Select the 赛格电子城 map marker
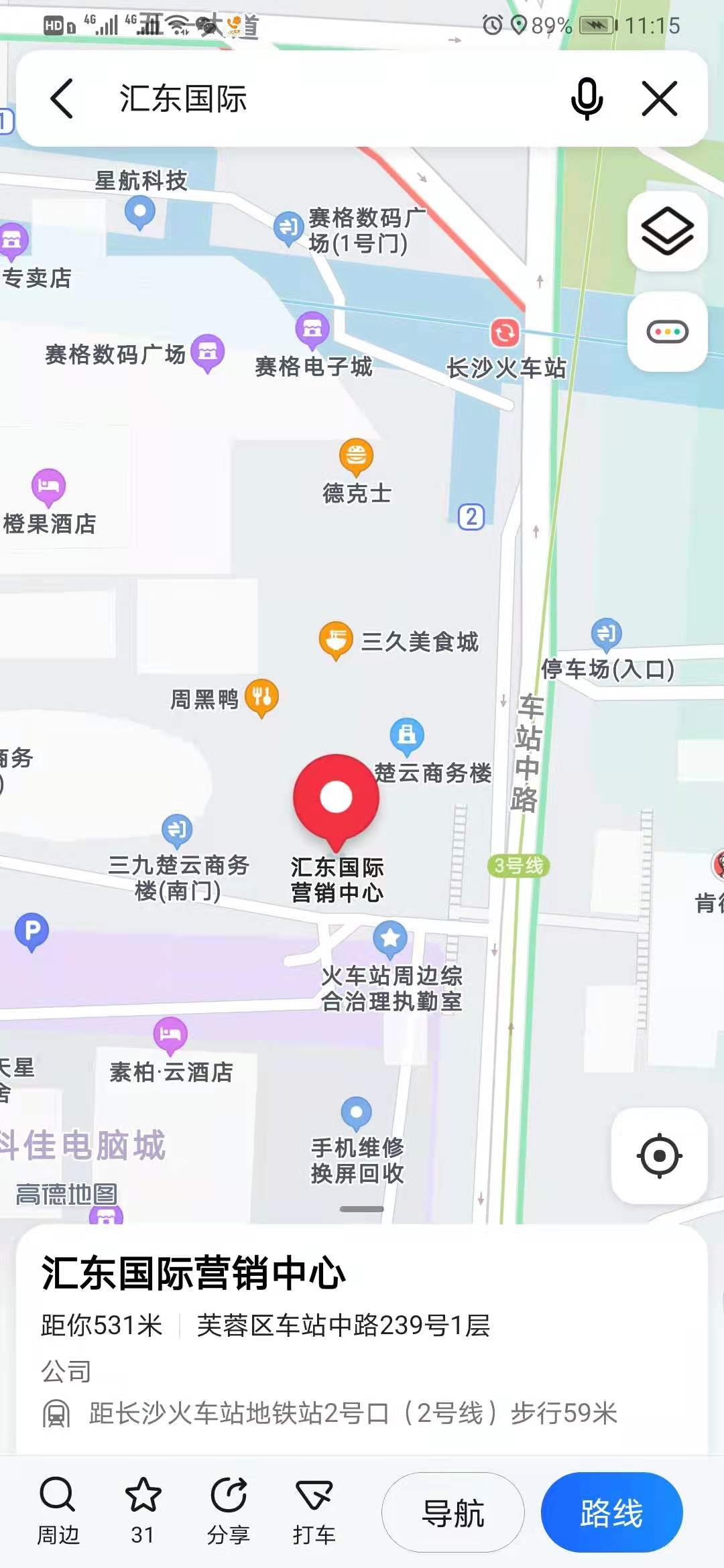Image resolution: width=724 pixels, height=1568 pixels. (x=312, y=329)
